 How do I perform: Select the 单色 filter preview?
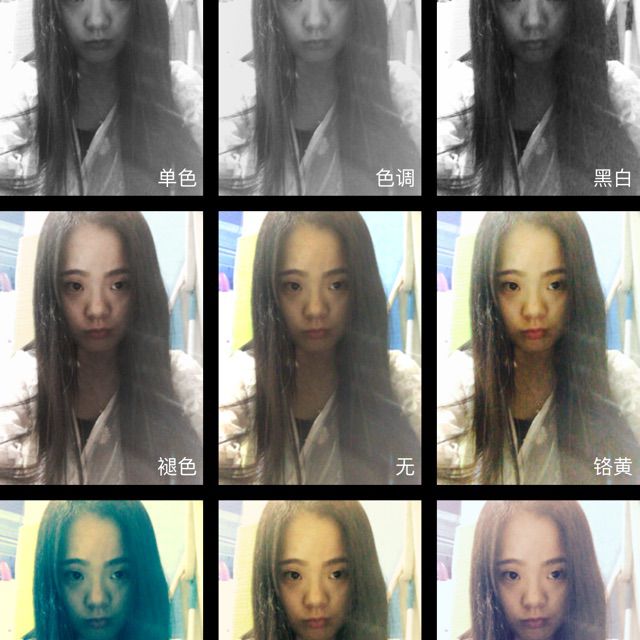(x=100, y=97)
